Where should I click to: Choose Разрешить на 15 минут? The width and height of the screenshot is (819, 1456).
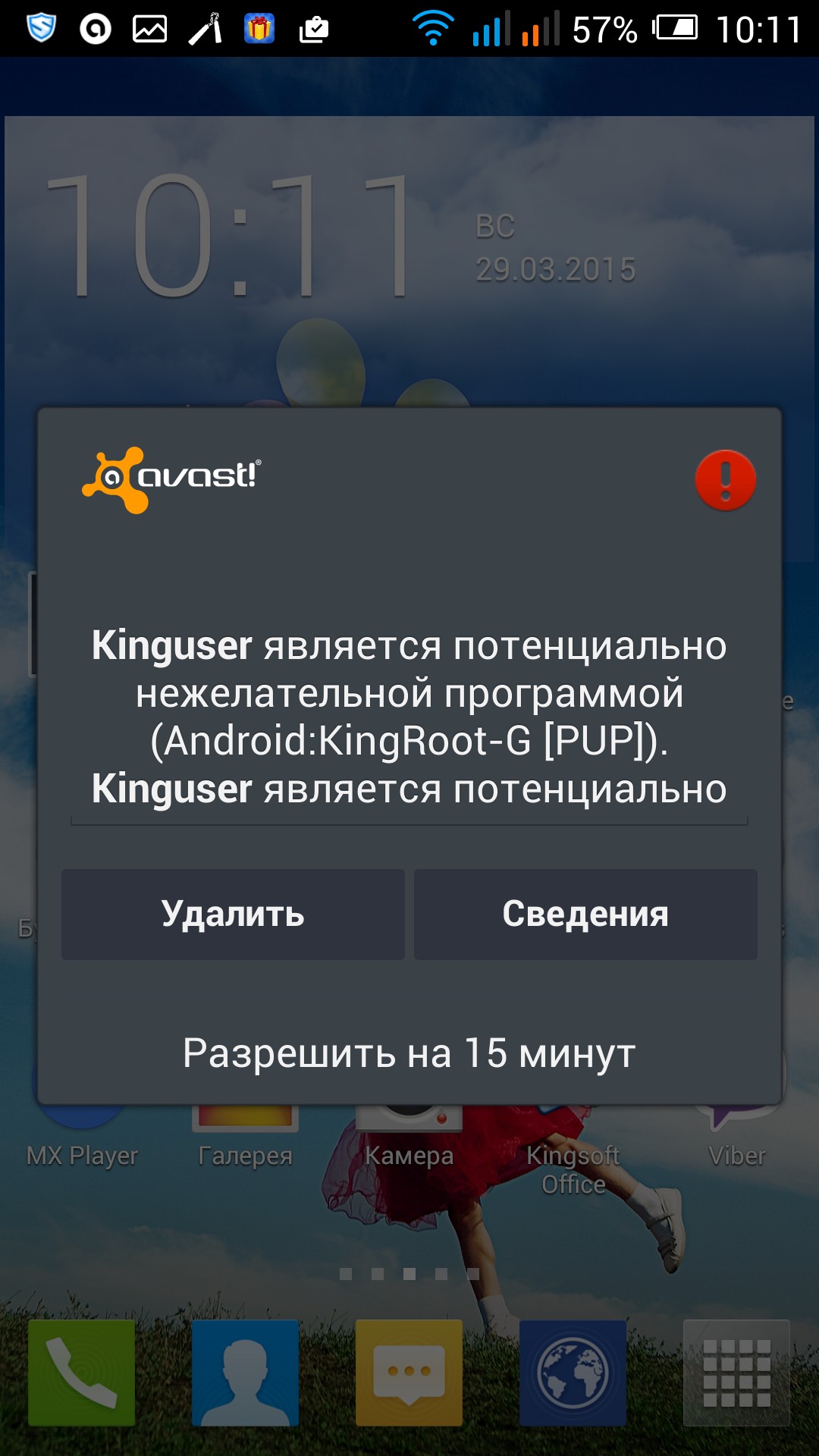click(x=409, y=1053)
